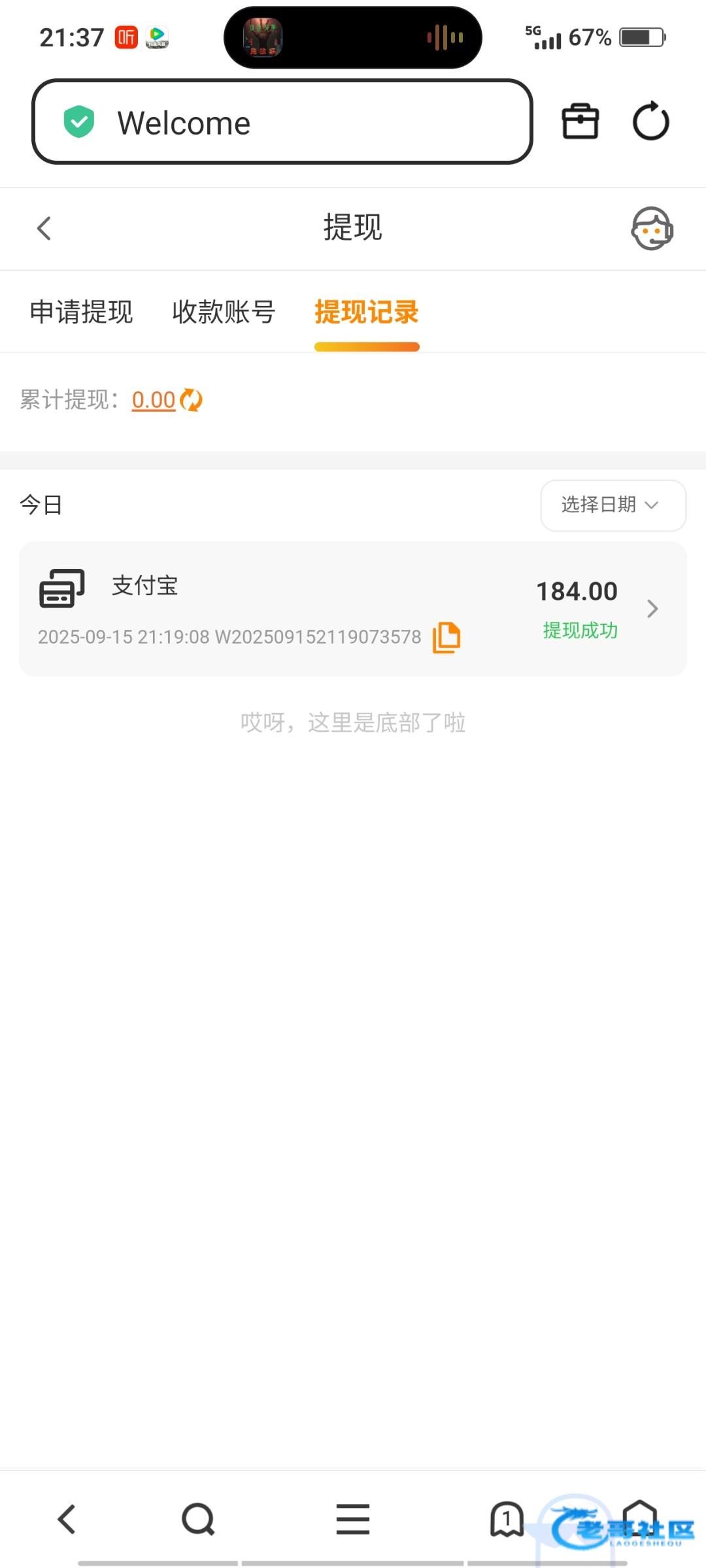
Task: View open browser tabs
Action: (x=507, y=1519)
